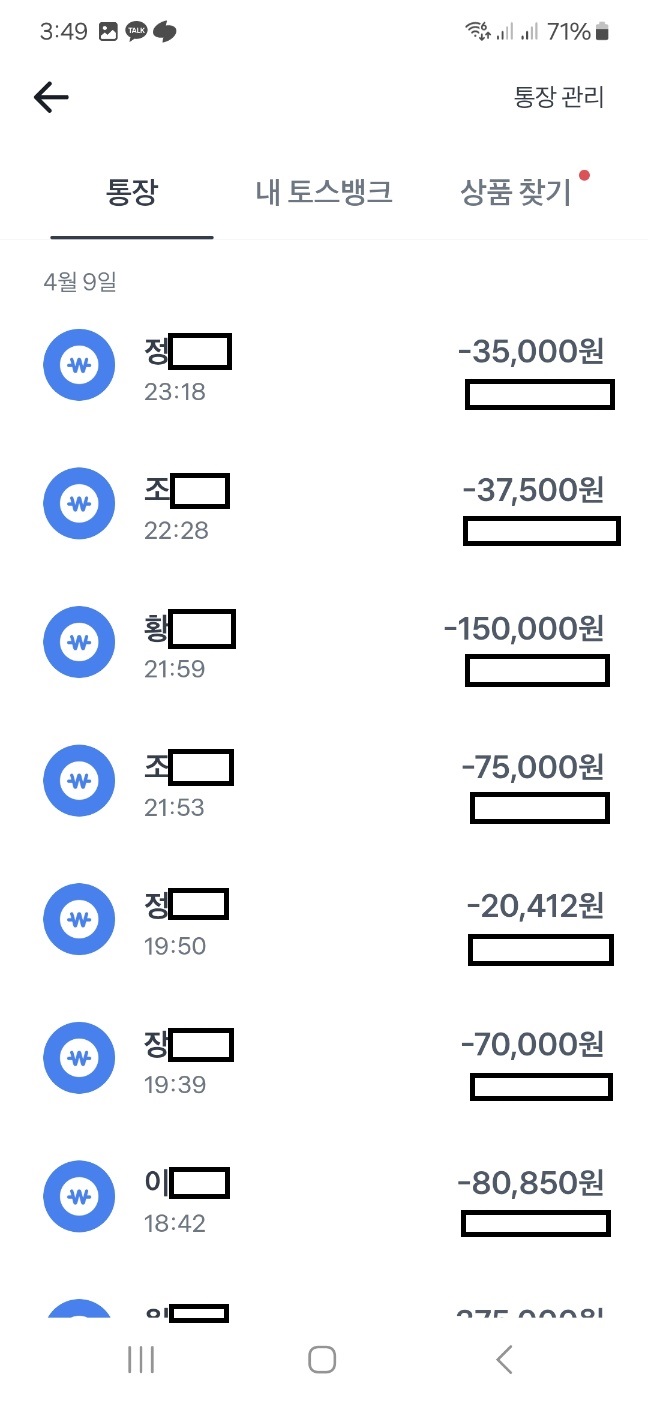Image resolution: width=648 pixels, height=1404 pixels.
Task: Open 통장 관리 settings
Action: point(559,97)
